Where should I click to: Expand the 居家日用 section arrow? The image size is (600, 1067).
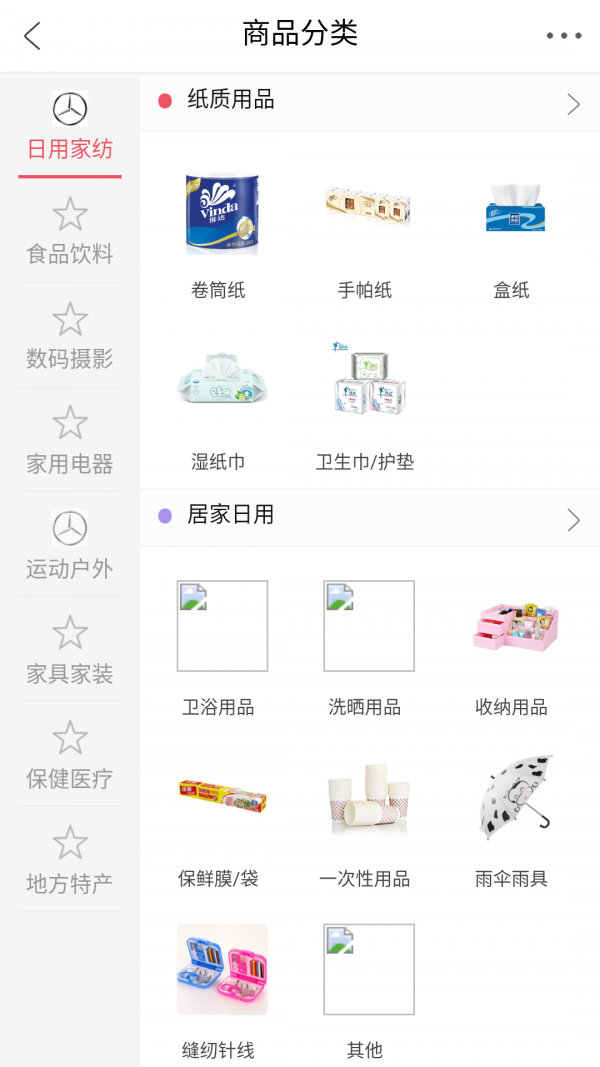coord(573,519)
